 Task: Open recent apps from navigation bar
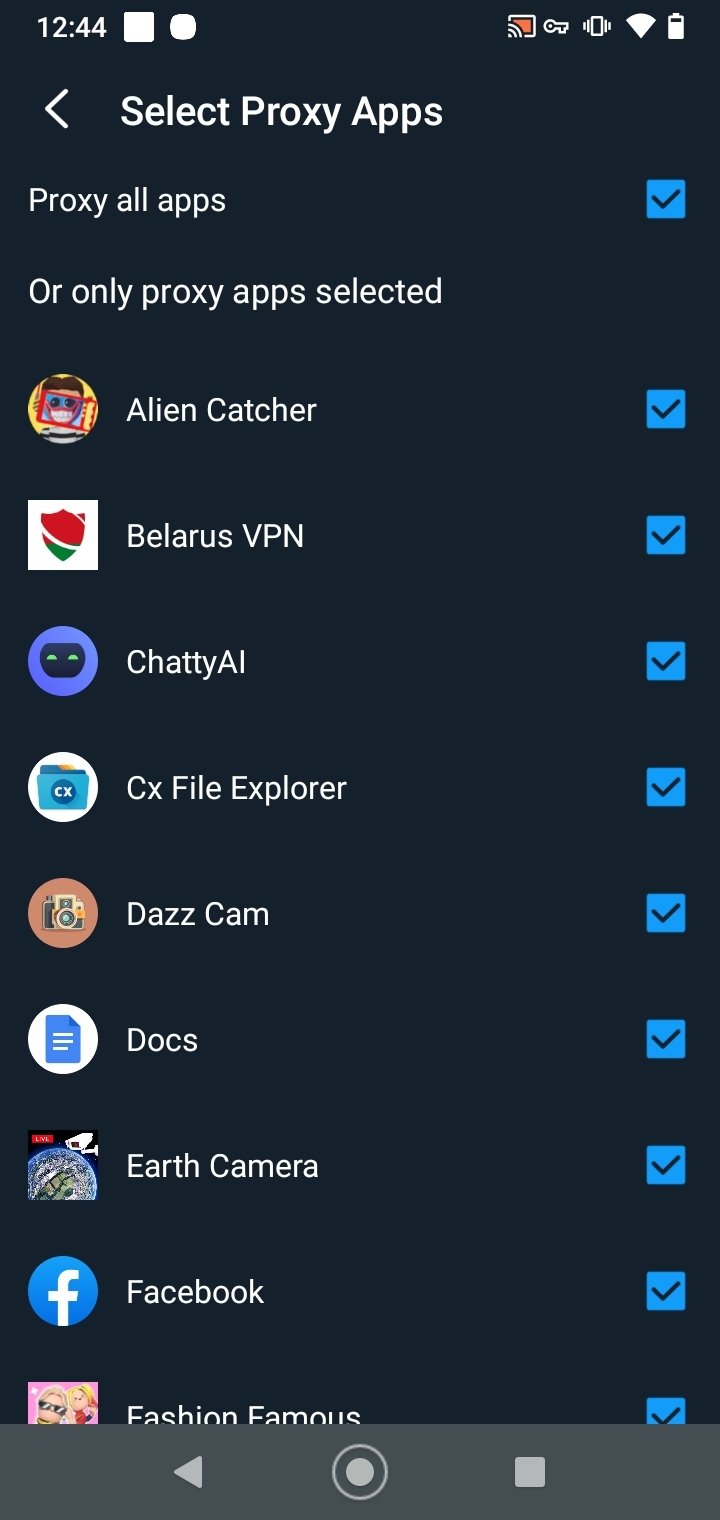click(x=529, y=1471)
